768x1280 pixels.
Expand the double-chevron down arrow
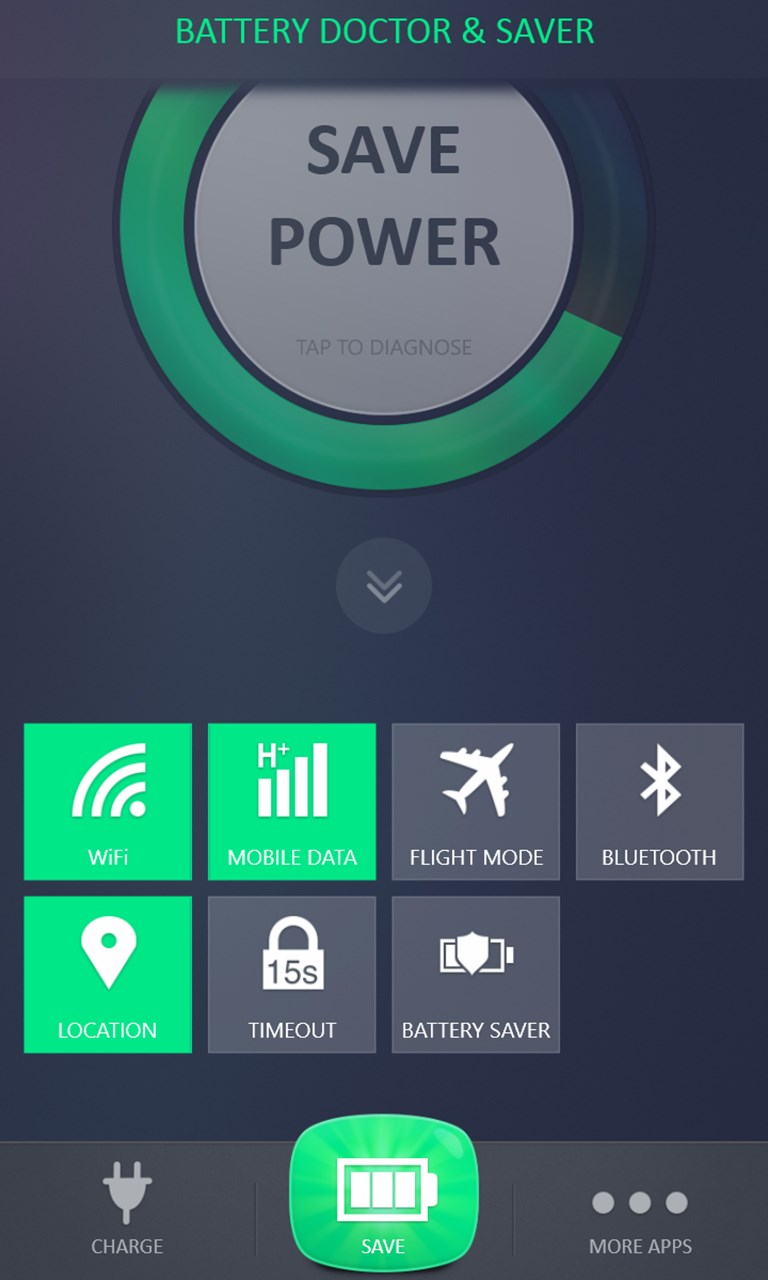[x=384, y=586]
